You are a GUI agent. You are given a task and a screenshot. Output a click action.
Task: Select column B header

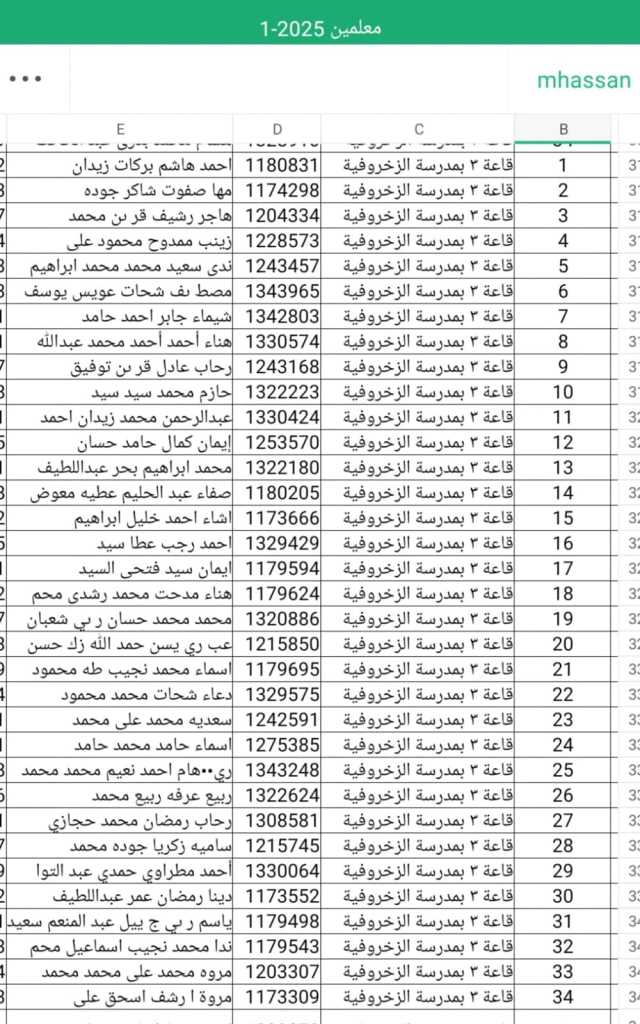563,129
